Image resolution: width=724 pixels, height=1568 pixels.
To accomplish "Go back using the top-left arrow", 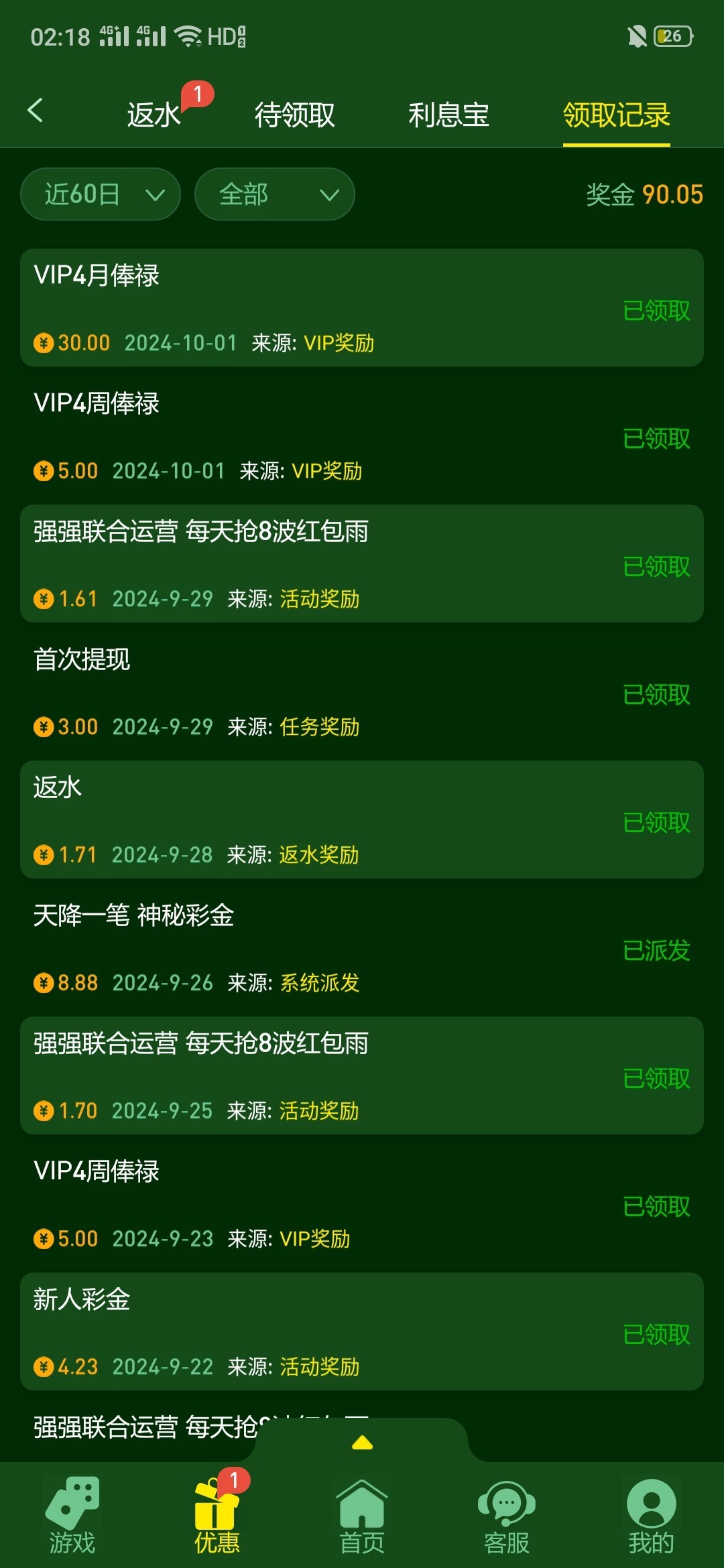I will tap(36, 111).
